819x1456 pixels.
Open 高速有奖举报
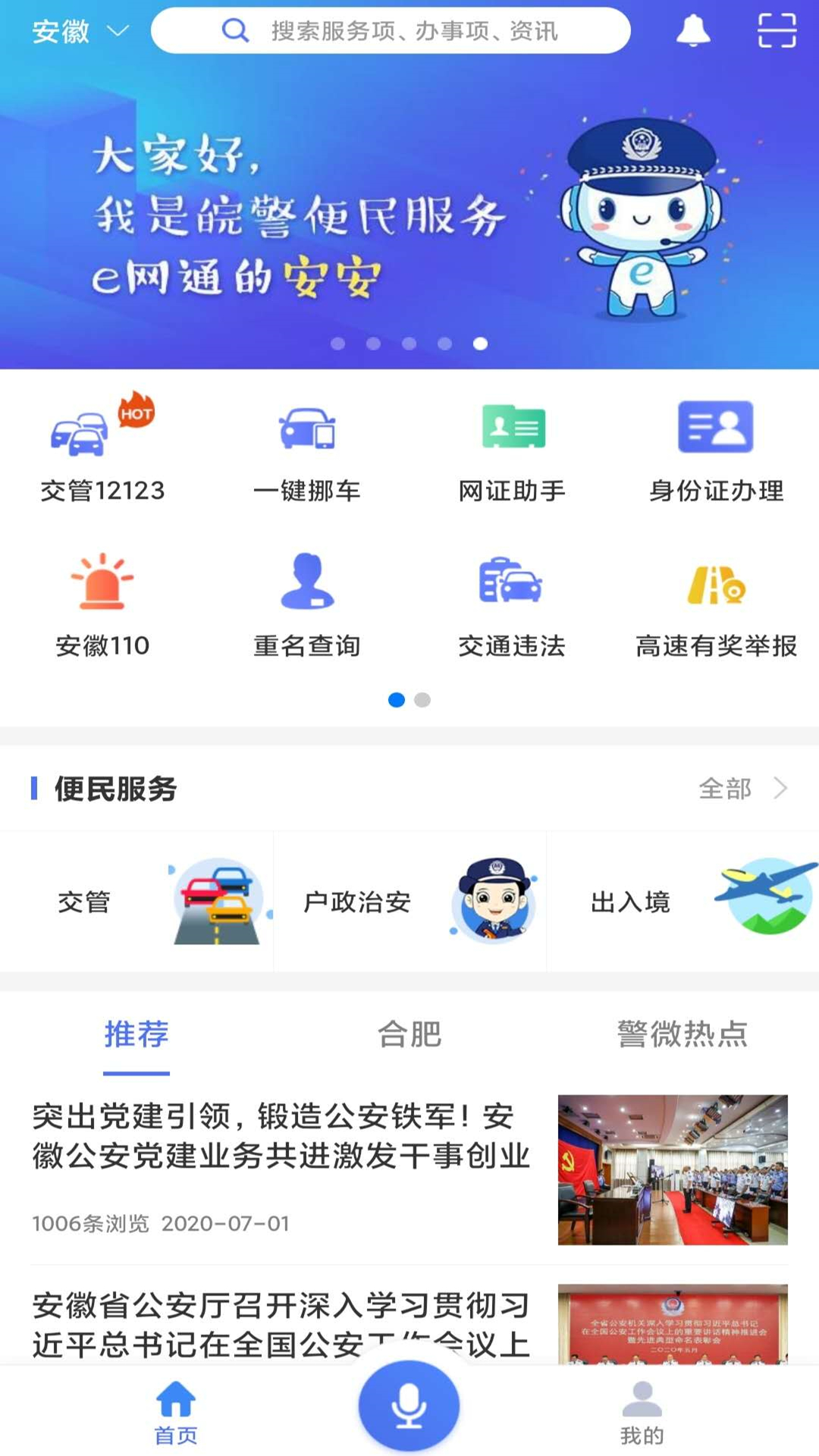tap(716, 604)
